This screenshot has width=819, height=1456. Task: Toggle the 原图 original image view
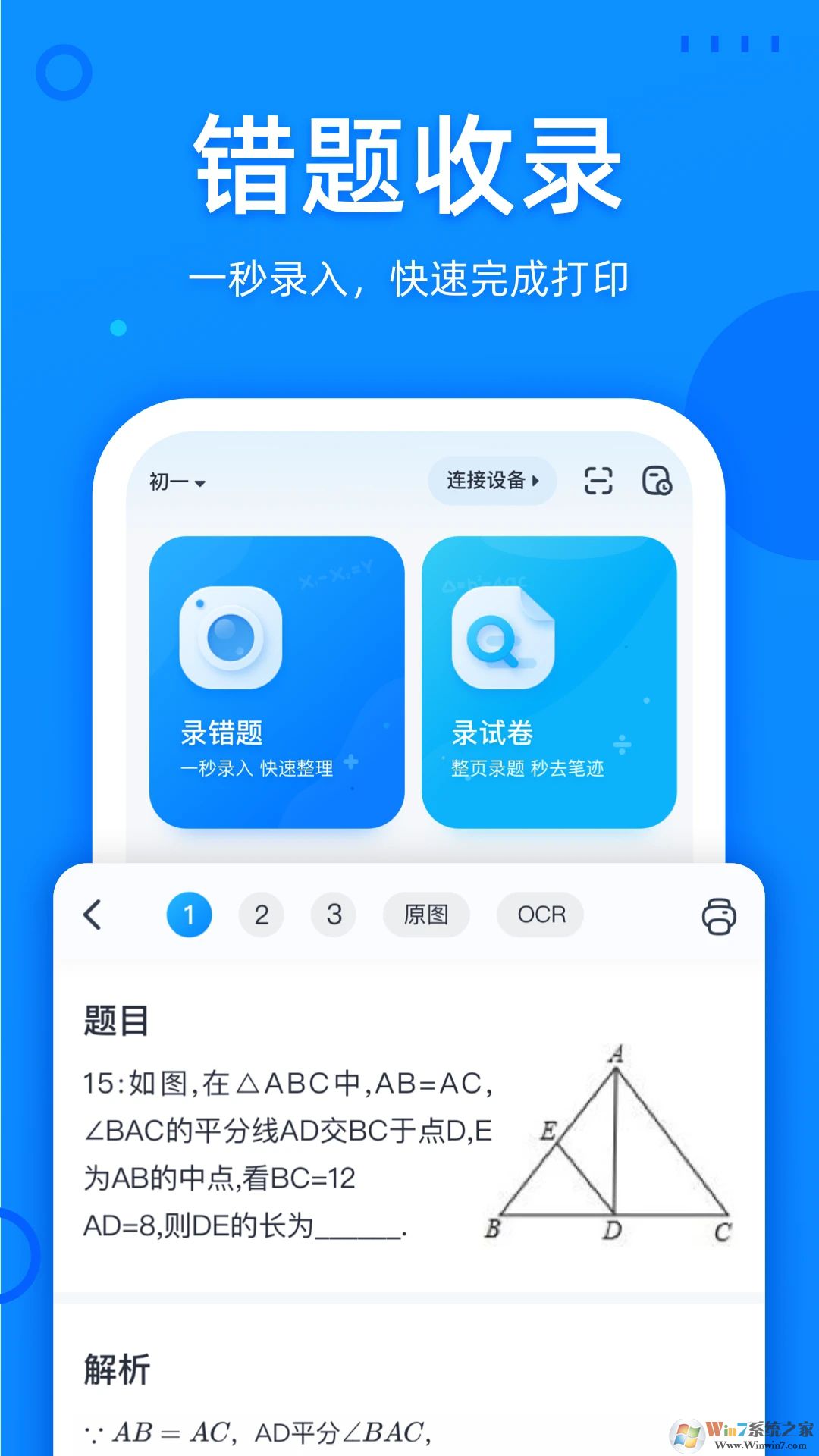pyautogui.click(x=426, y=915)
